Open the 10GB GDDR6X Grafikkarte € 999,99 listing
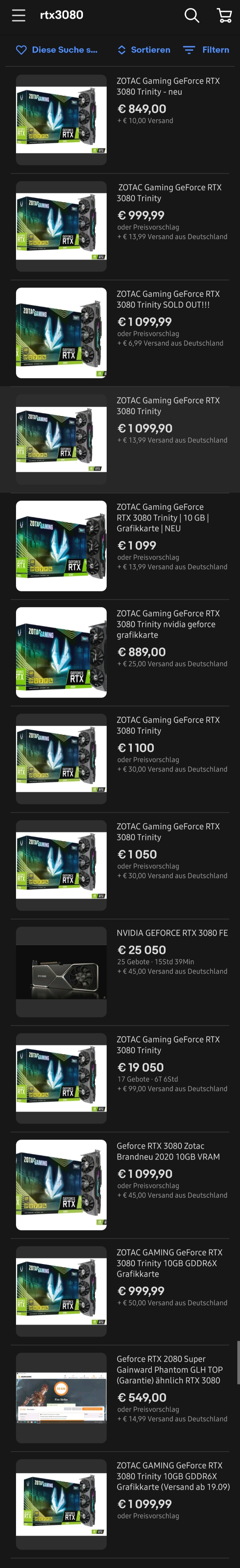The image size is (240, 1568). (169, 1263)
